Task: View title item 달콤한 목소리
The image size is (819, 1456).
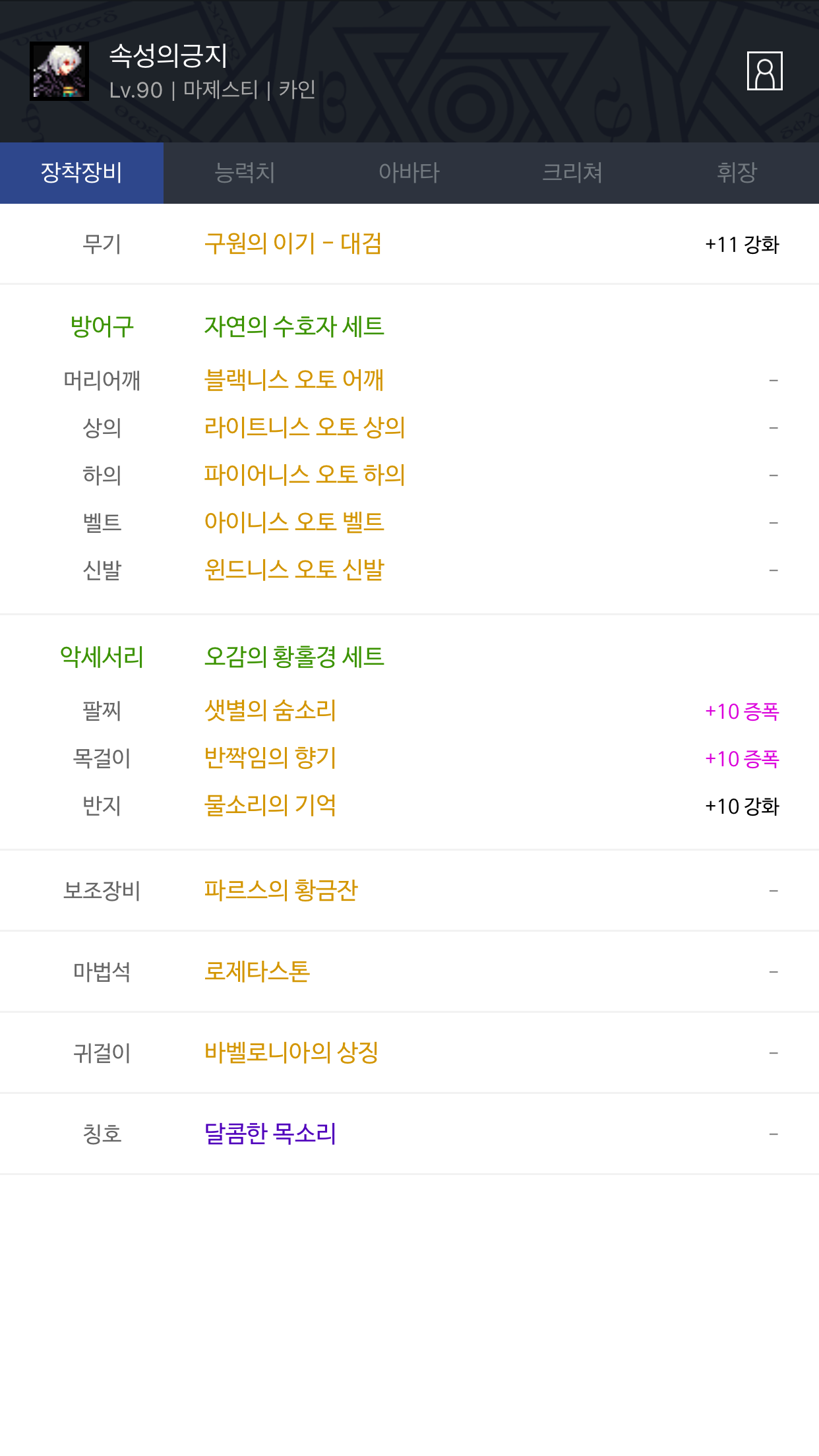Action: [270, 1134]
